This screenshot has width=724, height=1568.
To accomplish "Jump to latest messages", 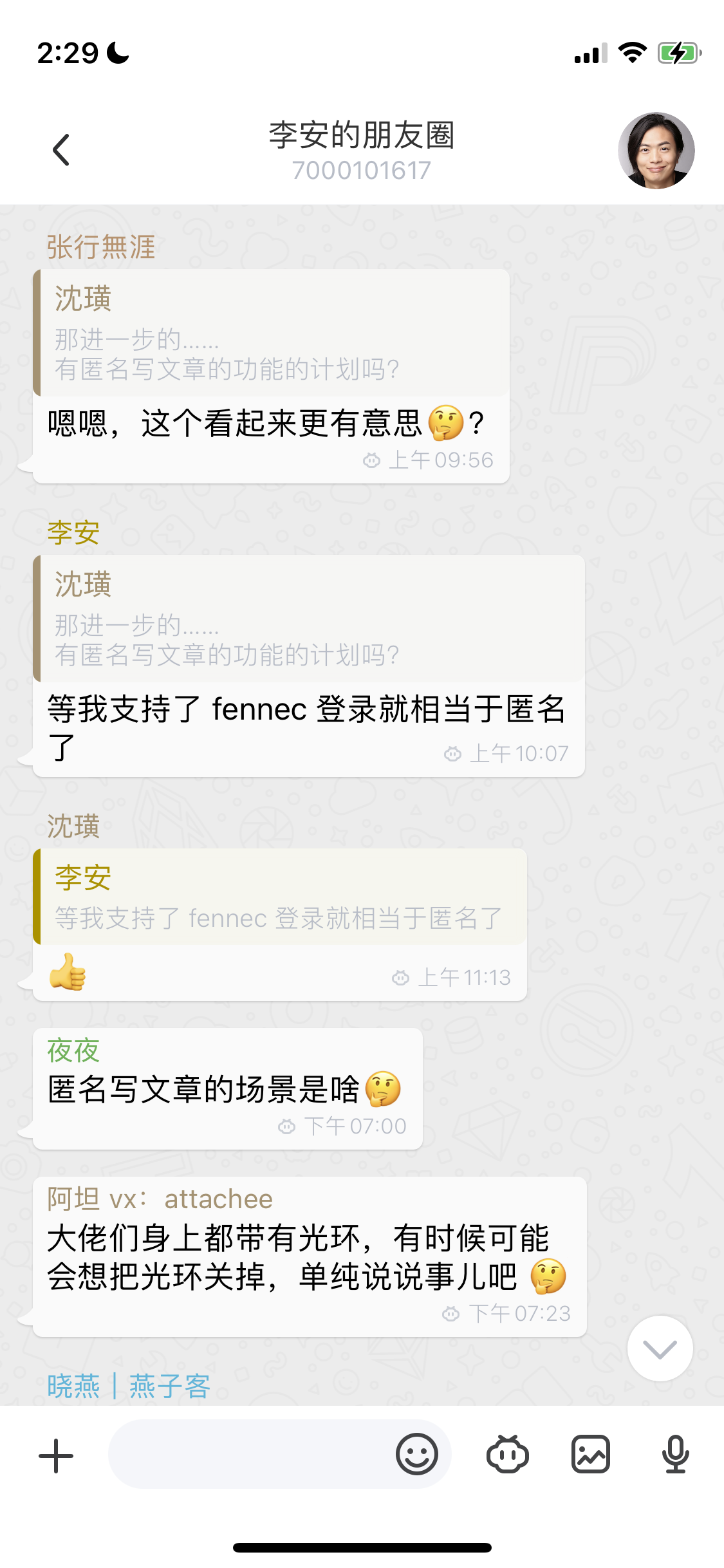I will pos(660,1349).
